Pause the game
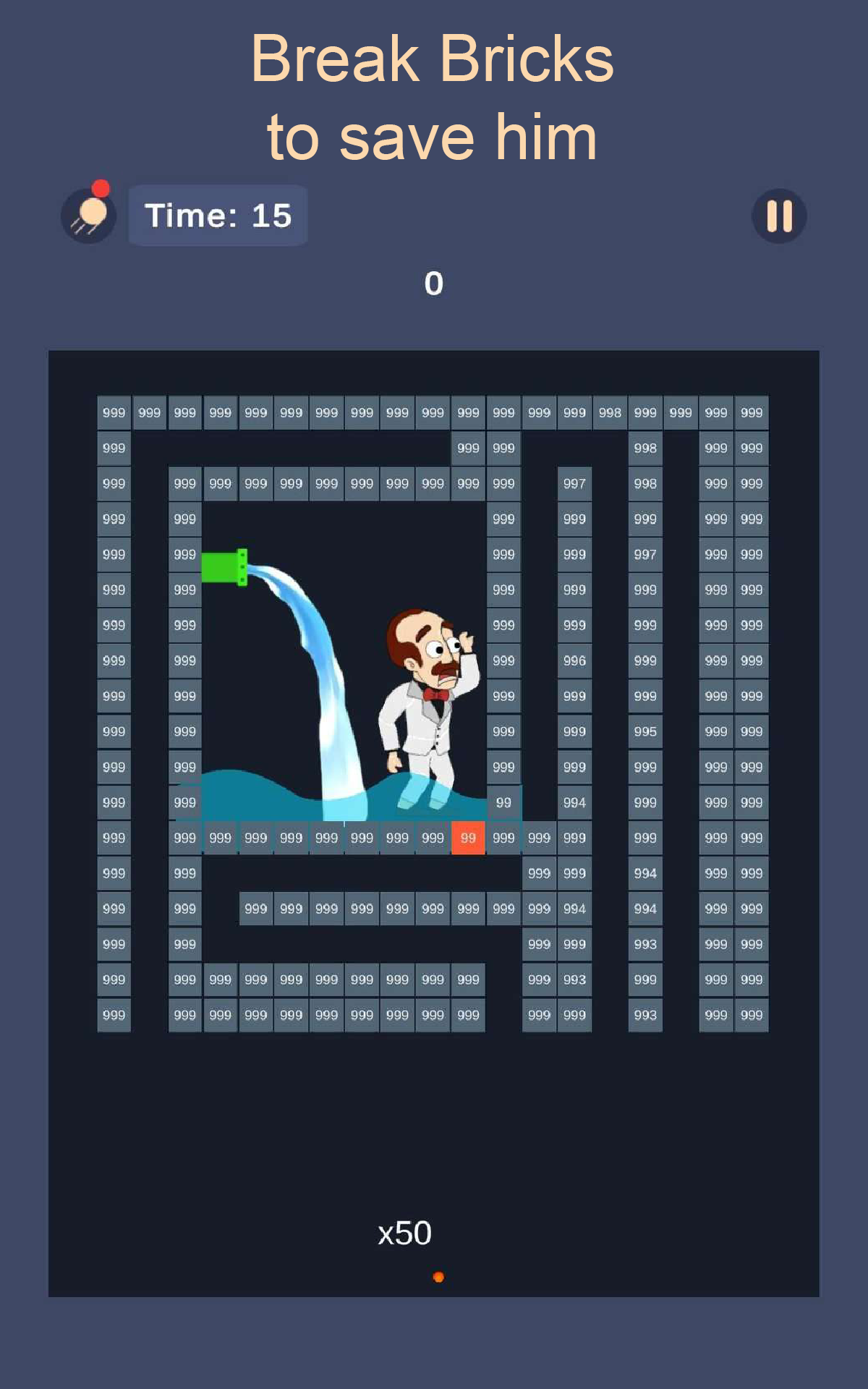 779,216
